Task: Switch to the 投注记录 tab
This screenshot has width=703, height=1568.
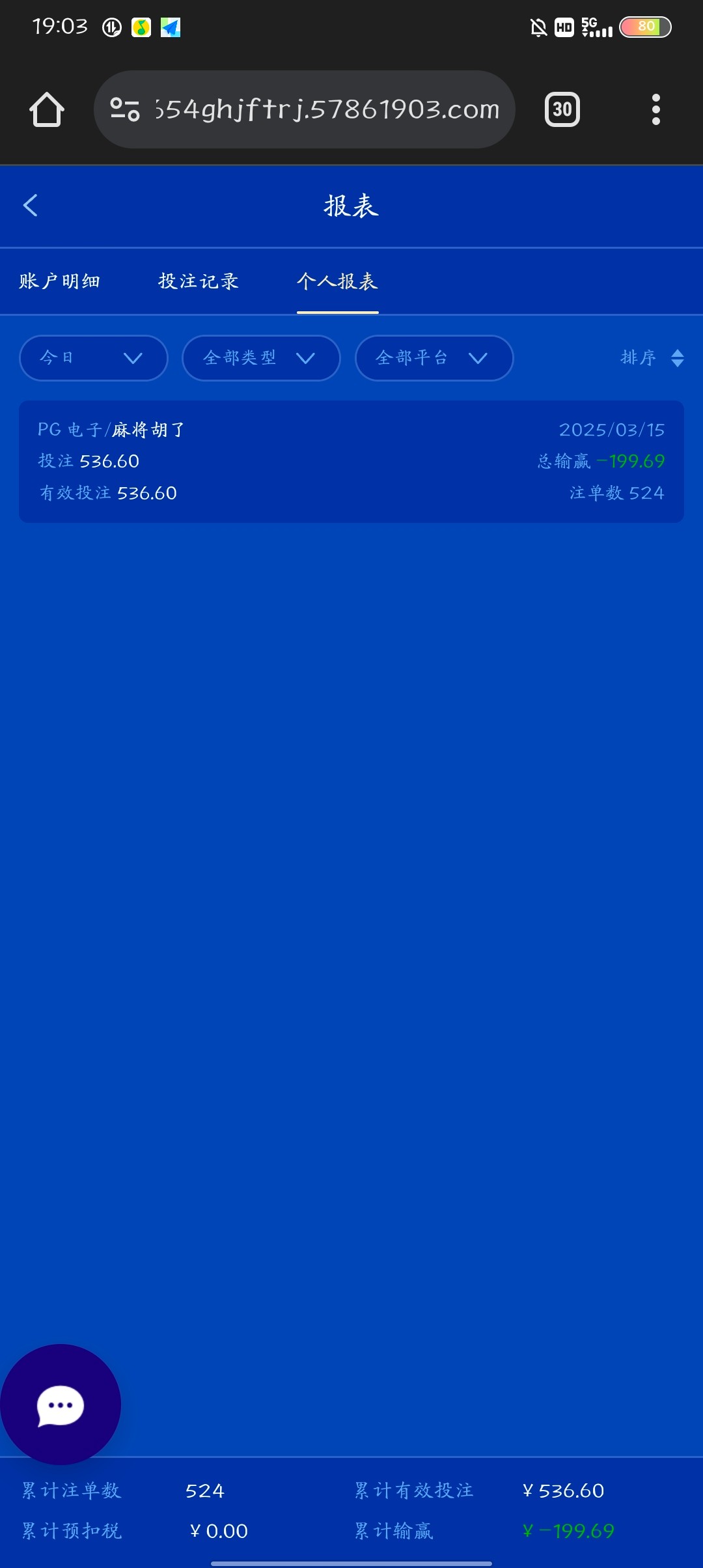Action: tap(199, 281)
